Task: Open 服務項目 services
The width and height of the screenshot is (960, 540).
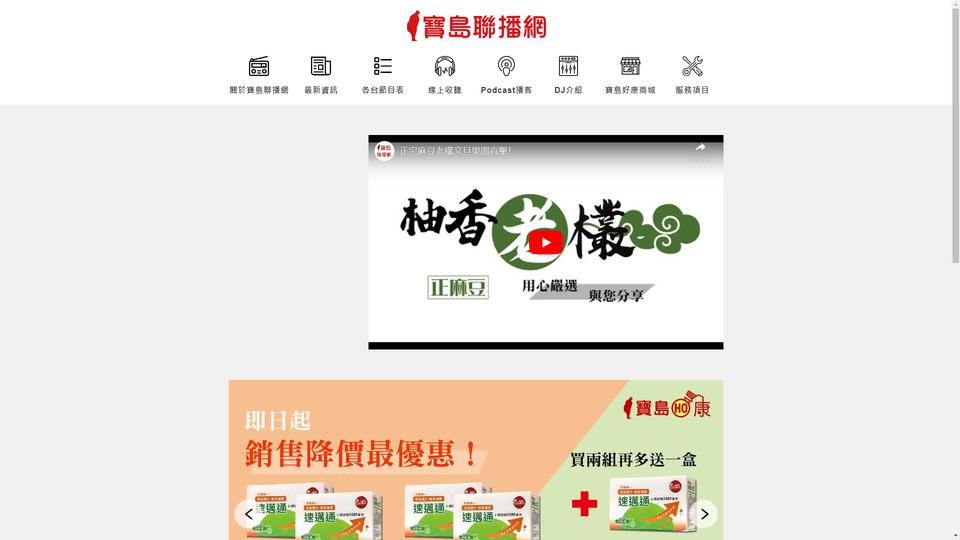Action: [x=692, y=75]
